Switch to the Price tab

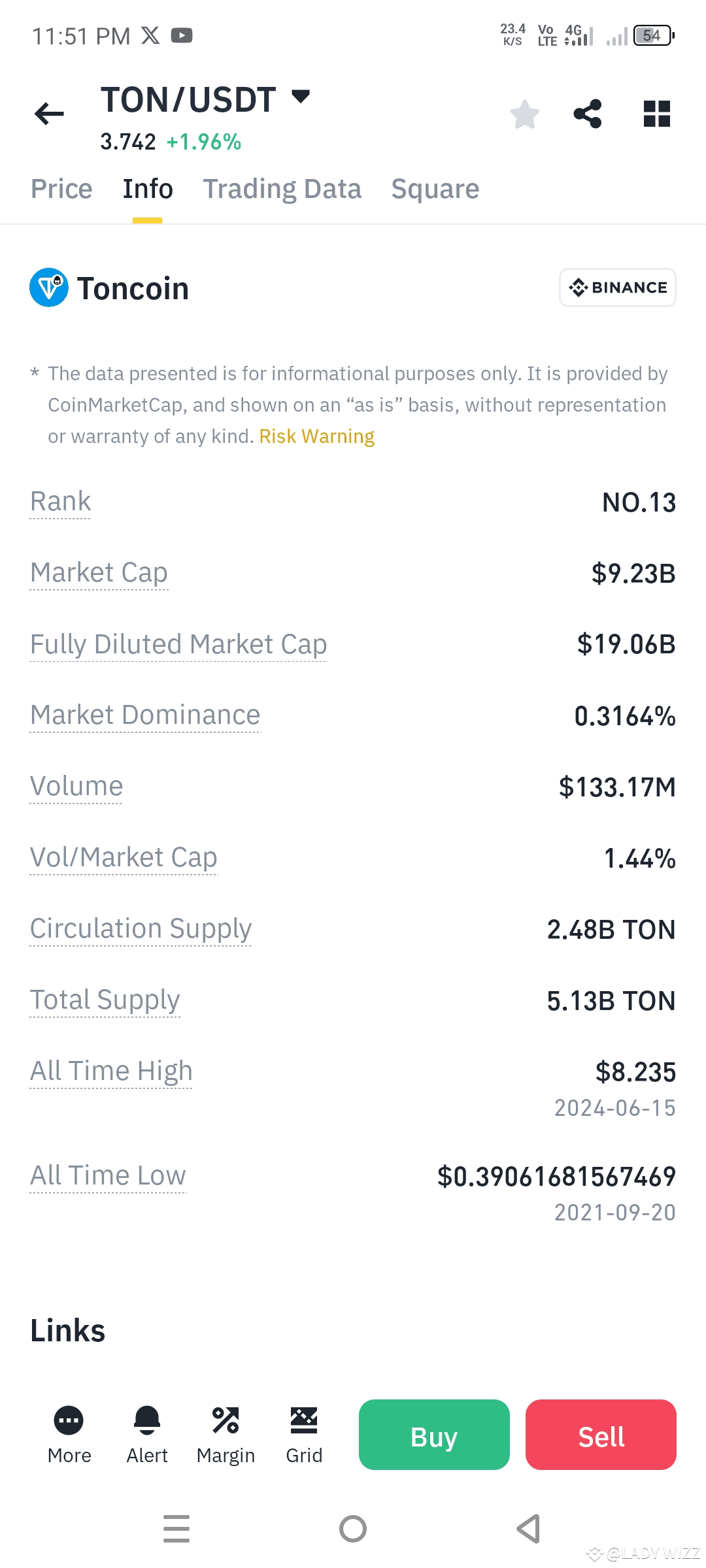click(61, 189)
